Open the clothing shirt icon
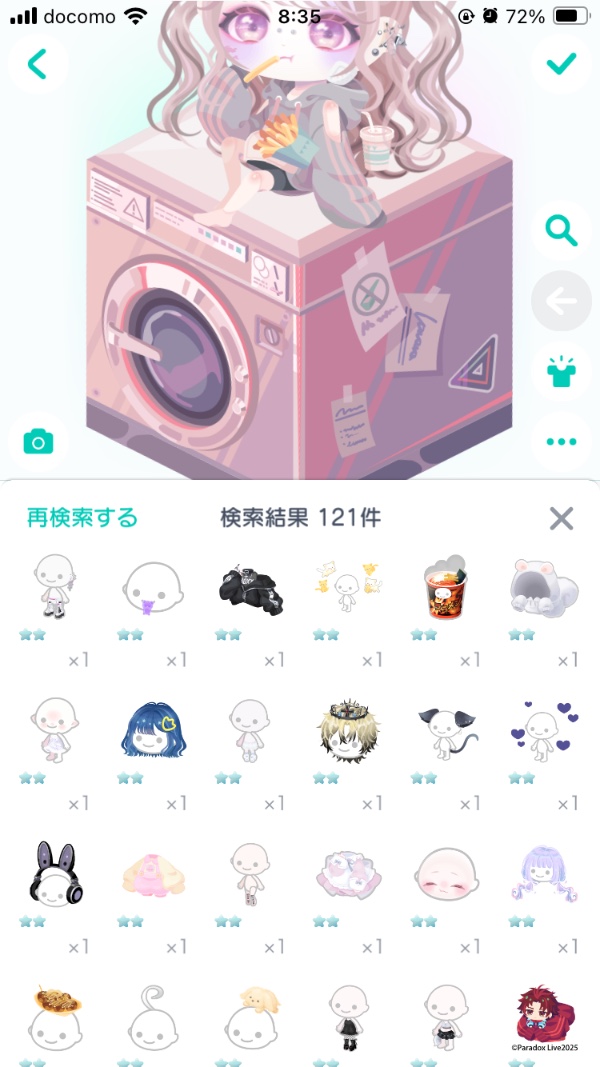The height and width of the screenshot is (1067, 600). (x=561, y=370)
